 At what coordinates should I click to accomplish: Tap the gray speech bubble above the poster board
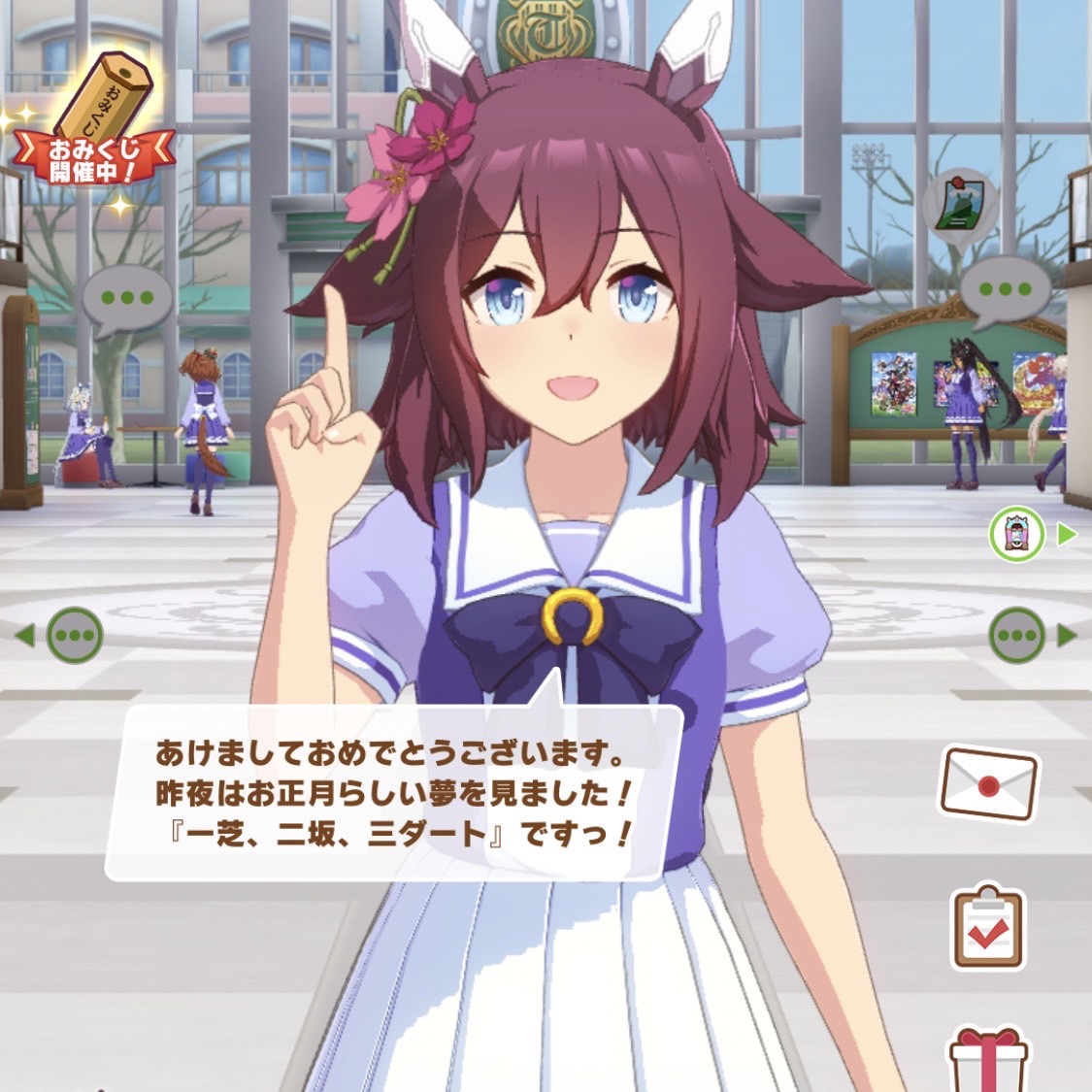coord(1004,288)
